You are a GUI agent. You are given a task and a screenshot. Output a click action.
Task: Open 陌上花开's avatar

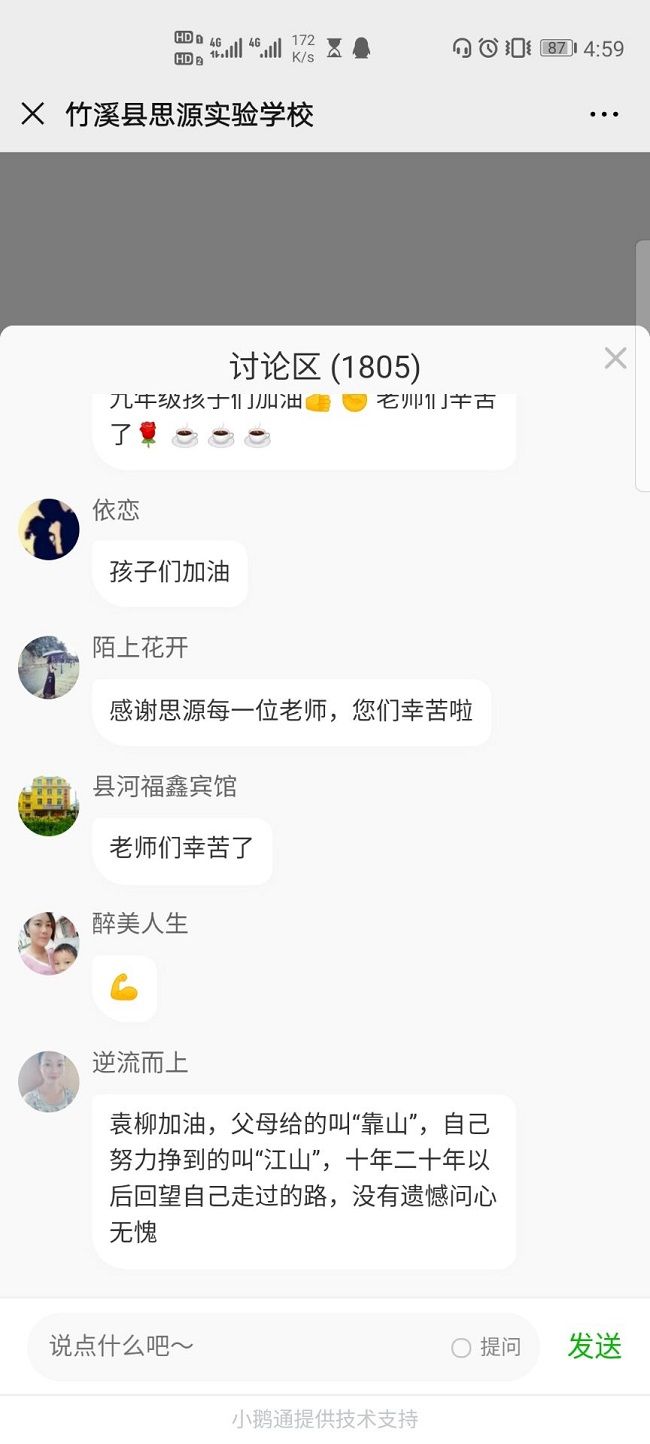coord(49,667)
